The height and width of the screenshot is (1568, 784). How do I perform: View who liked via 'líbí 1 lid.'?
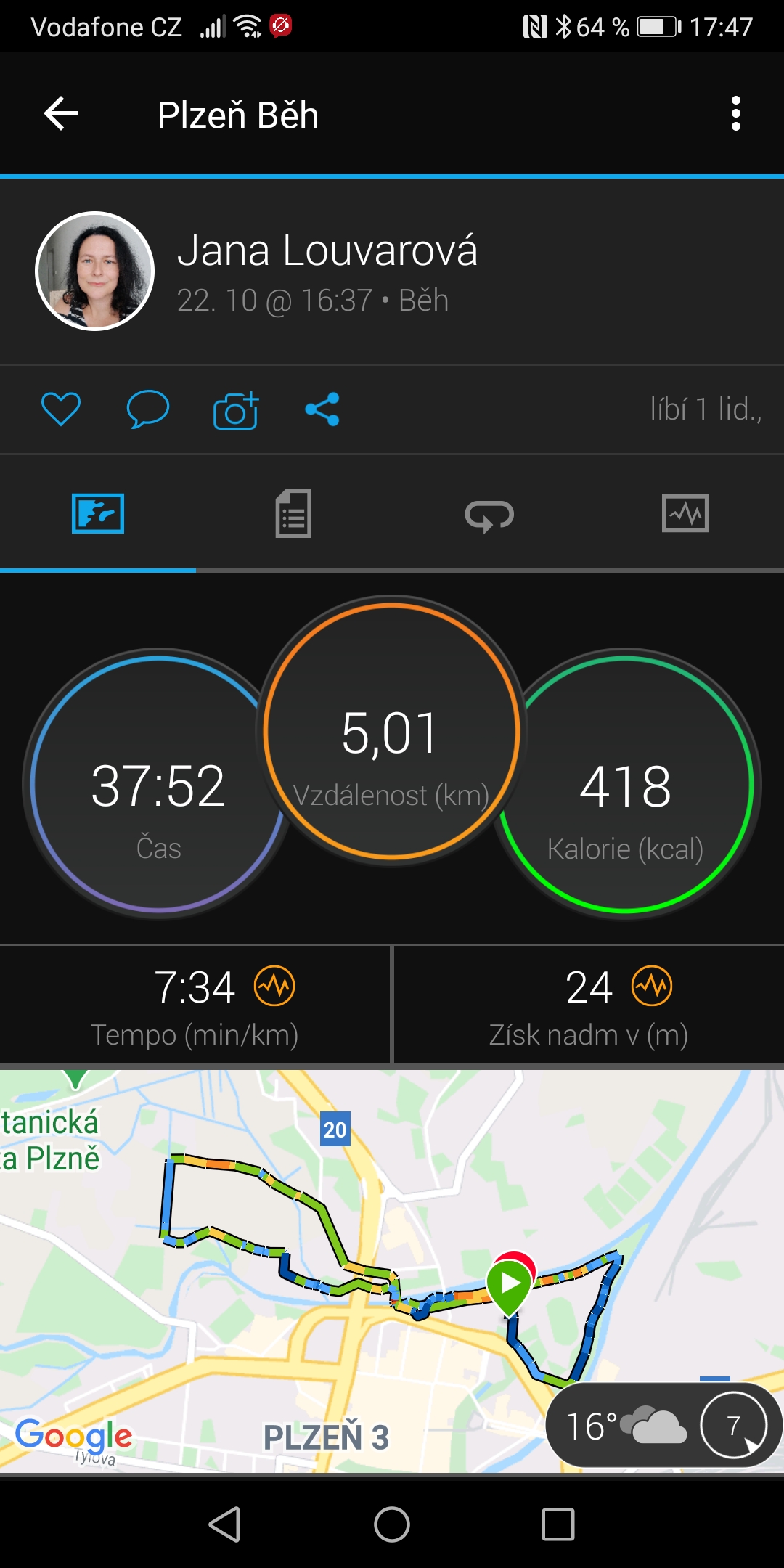[706, 409]
